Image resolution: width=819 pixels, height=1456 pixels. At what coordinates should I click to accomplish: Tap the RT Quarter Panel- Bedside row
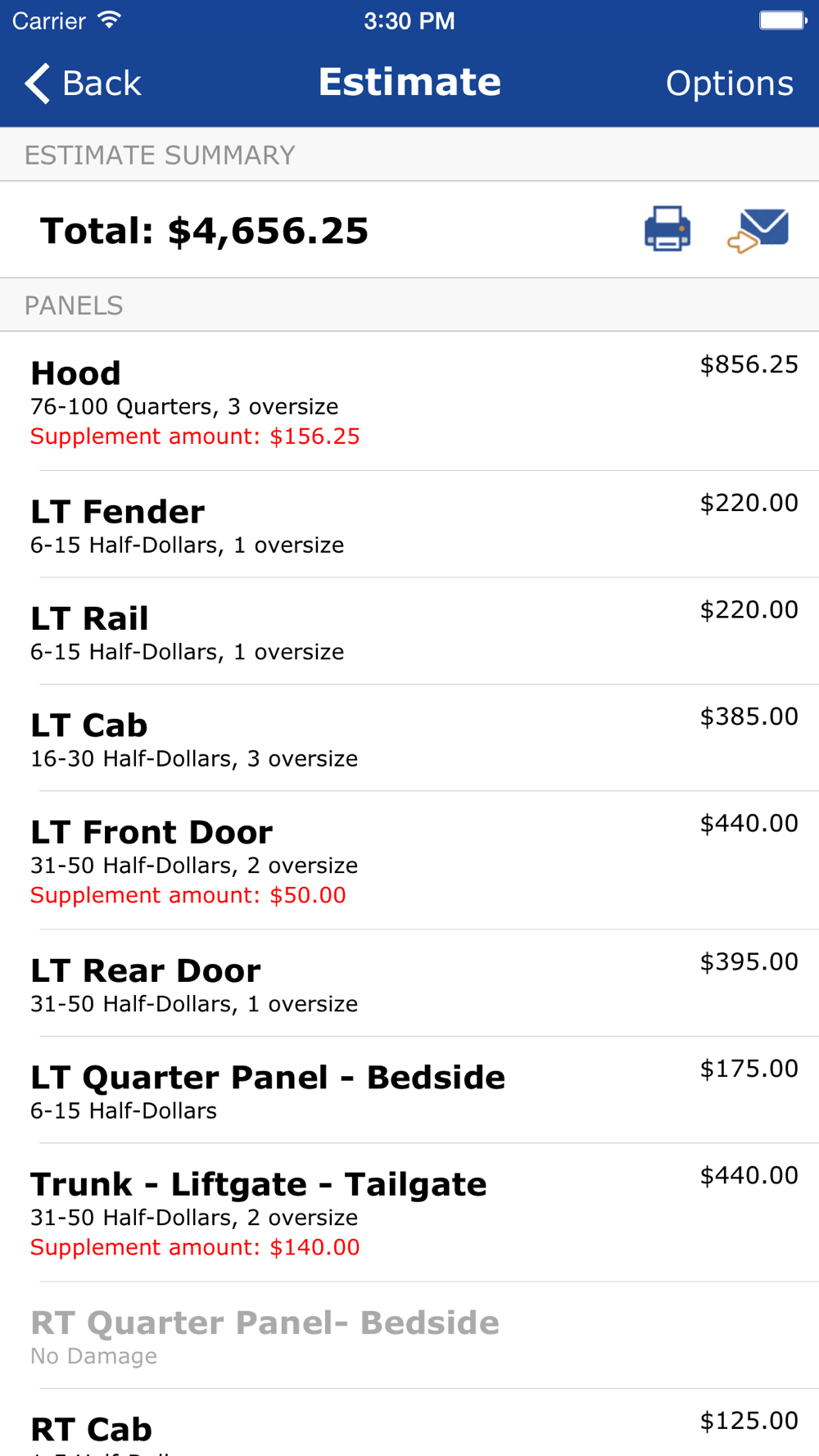click(409, 1336)
